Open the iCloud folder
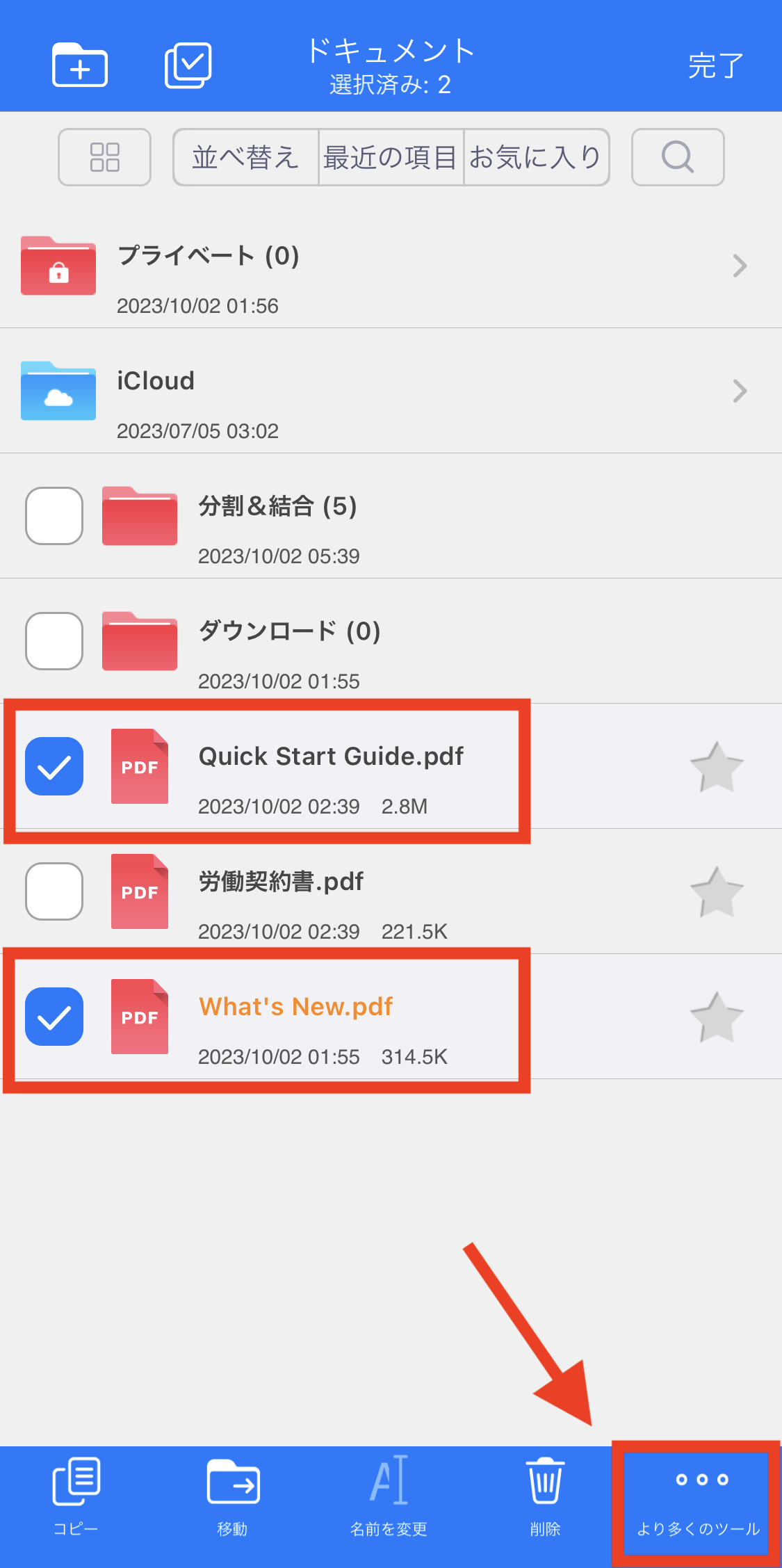This screenshot has height=1568, width=782. click(x=391, y=391)
